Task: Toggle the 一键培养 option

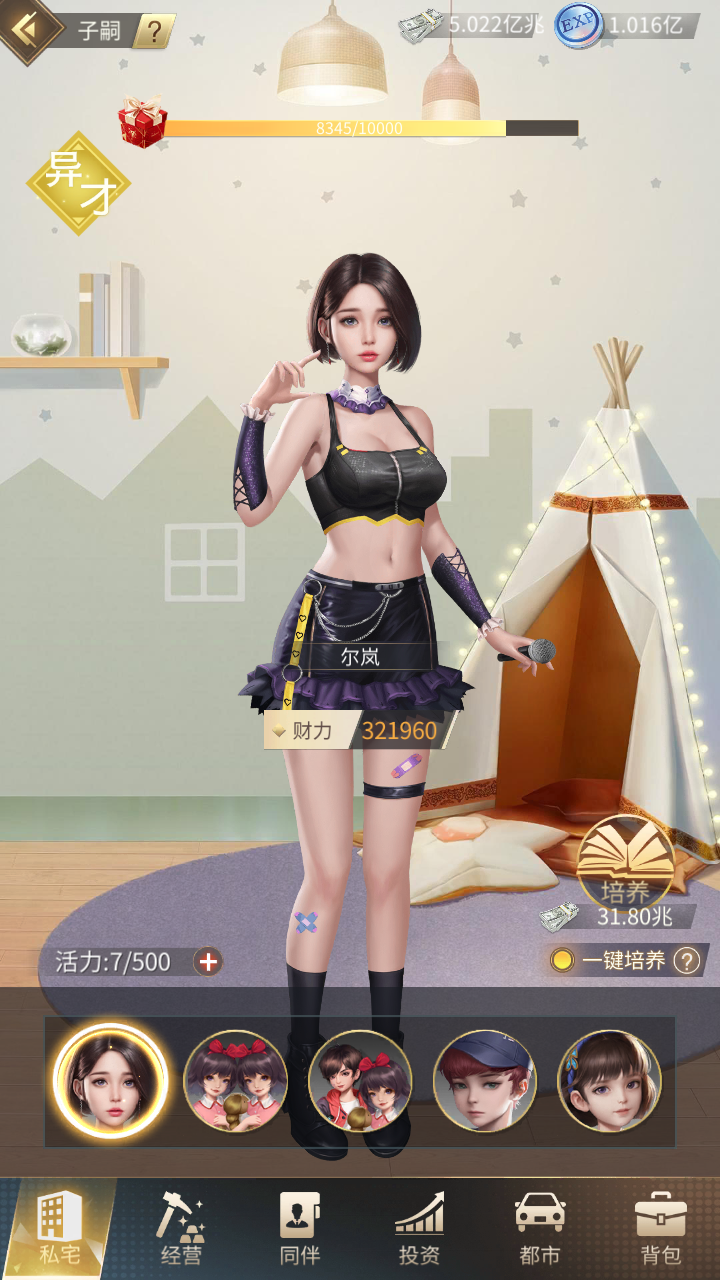Action: 563,961
